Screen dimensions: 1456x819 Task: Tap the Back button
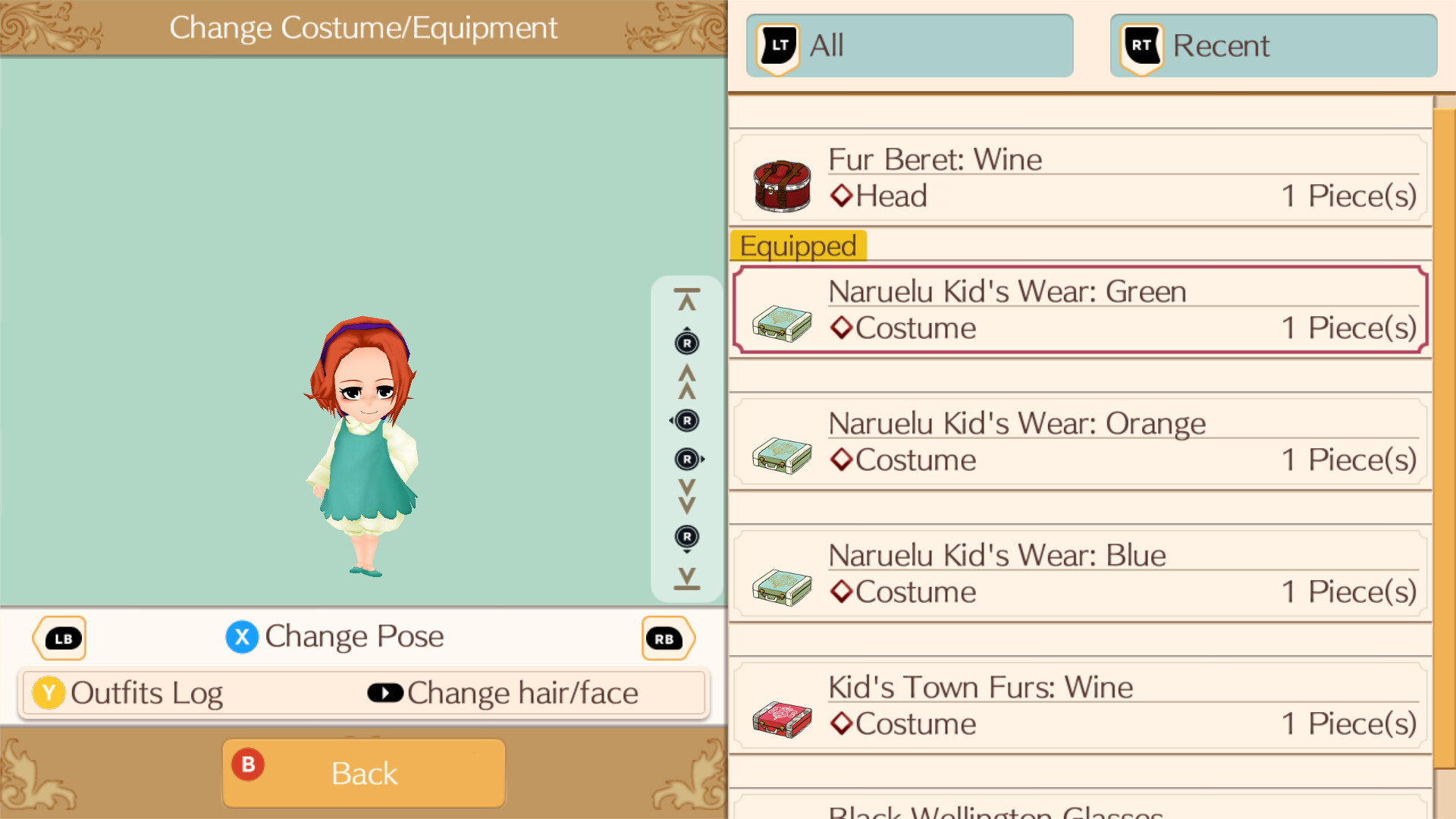pos(364,773)
